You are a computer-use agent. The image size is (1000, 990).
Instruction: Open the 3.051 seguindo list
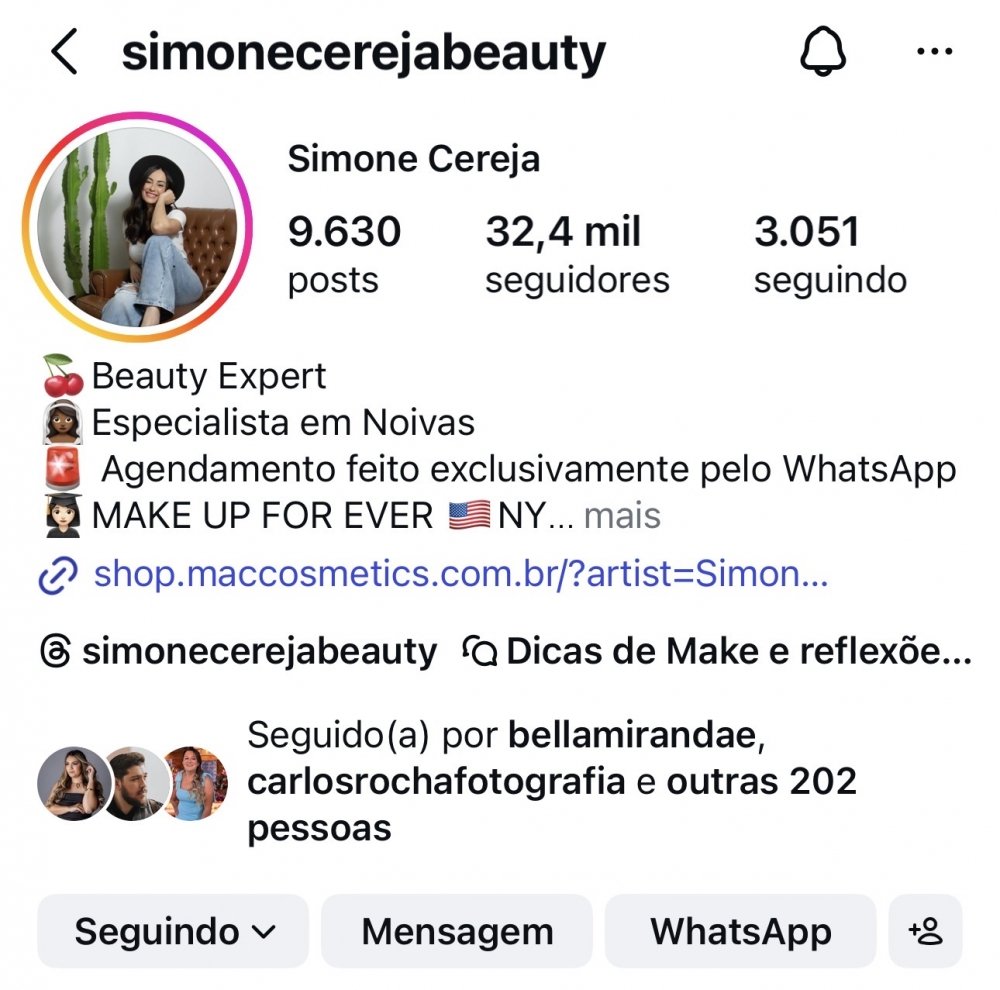[829, 255]
